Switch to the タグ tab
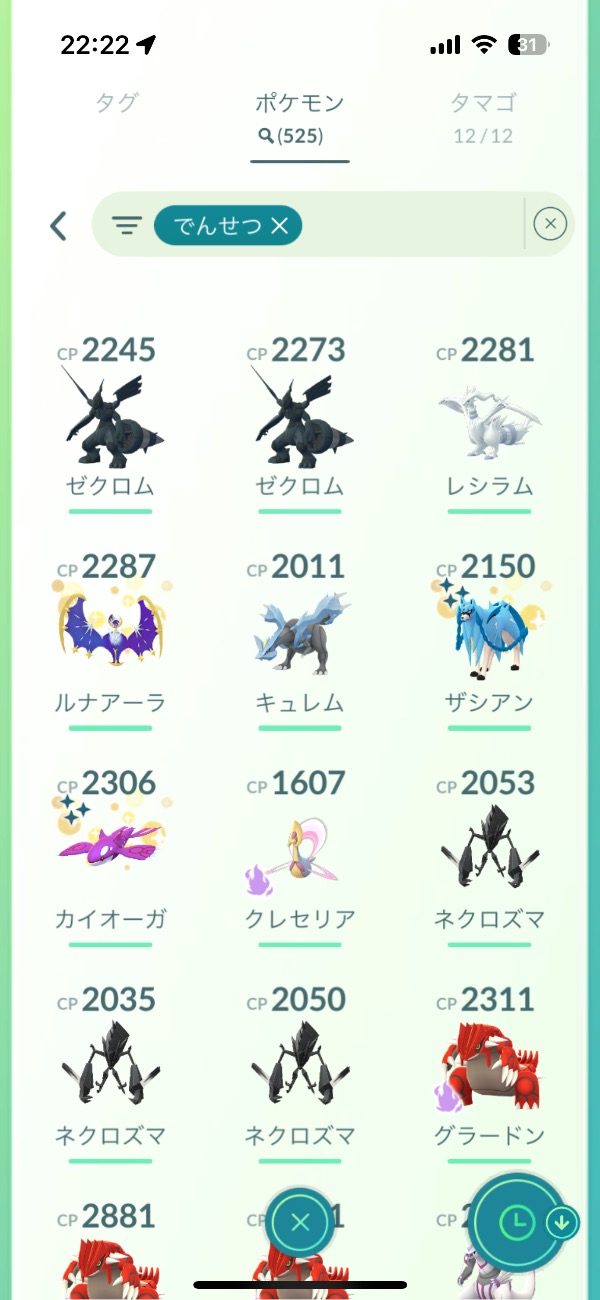The height and width of the screenshot is (1300, 600). pyautogui.click(x=116, y=103)
